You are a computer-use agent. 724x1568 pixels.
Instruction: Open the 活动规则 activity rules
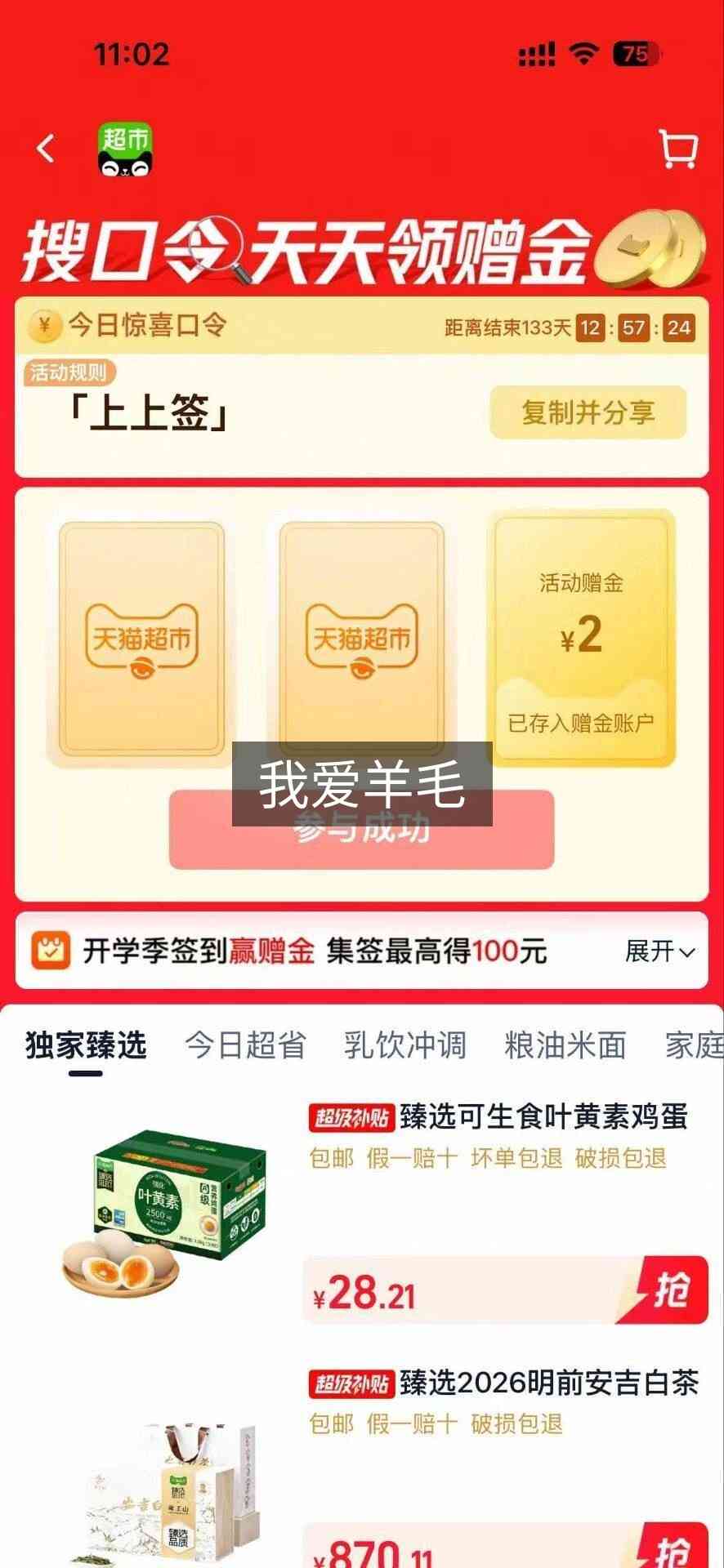click(69, 373)
